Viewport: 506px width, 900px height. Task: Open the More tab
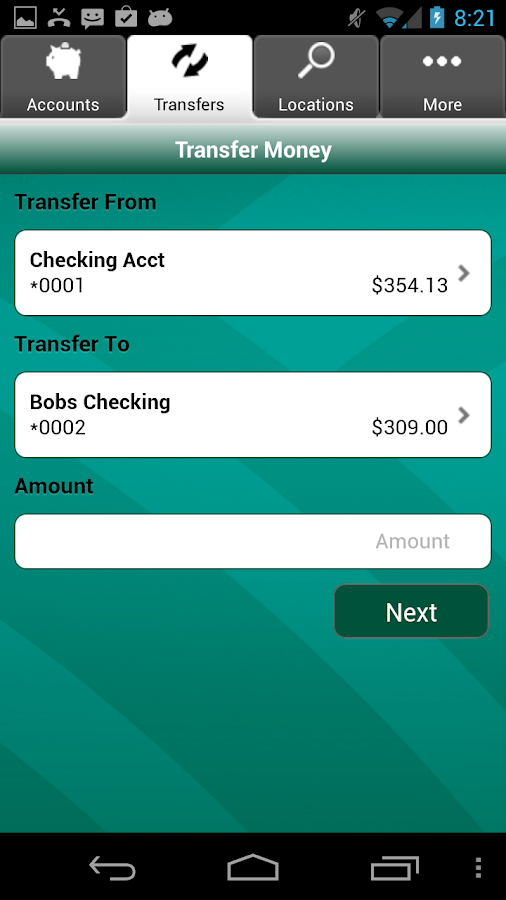pos(442,77)
